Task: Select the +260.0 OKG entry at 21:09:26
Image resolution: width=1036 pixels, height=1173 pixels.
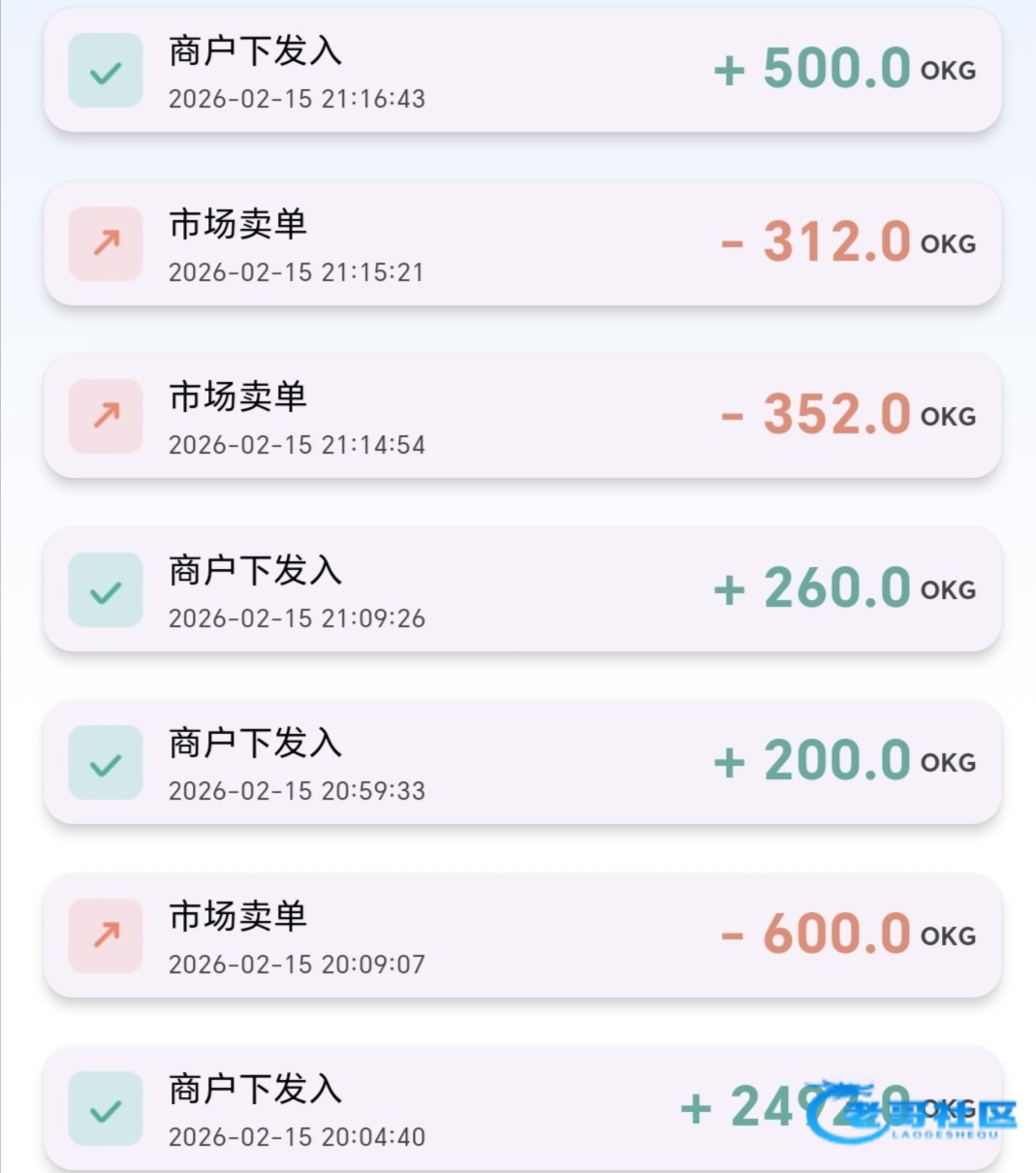Action: [x=522, y=589]
